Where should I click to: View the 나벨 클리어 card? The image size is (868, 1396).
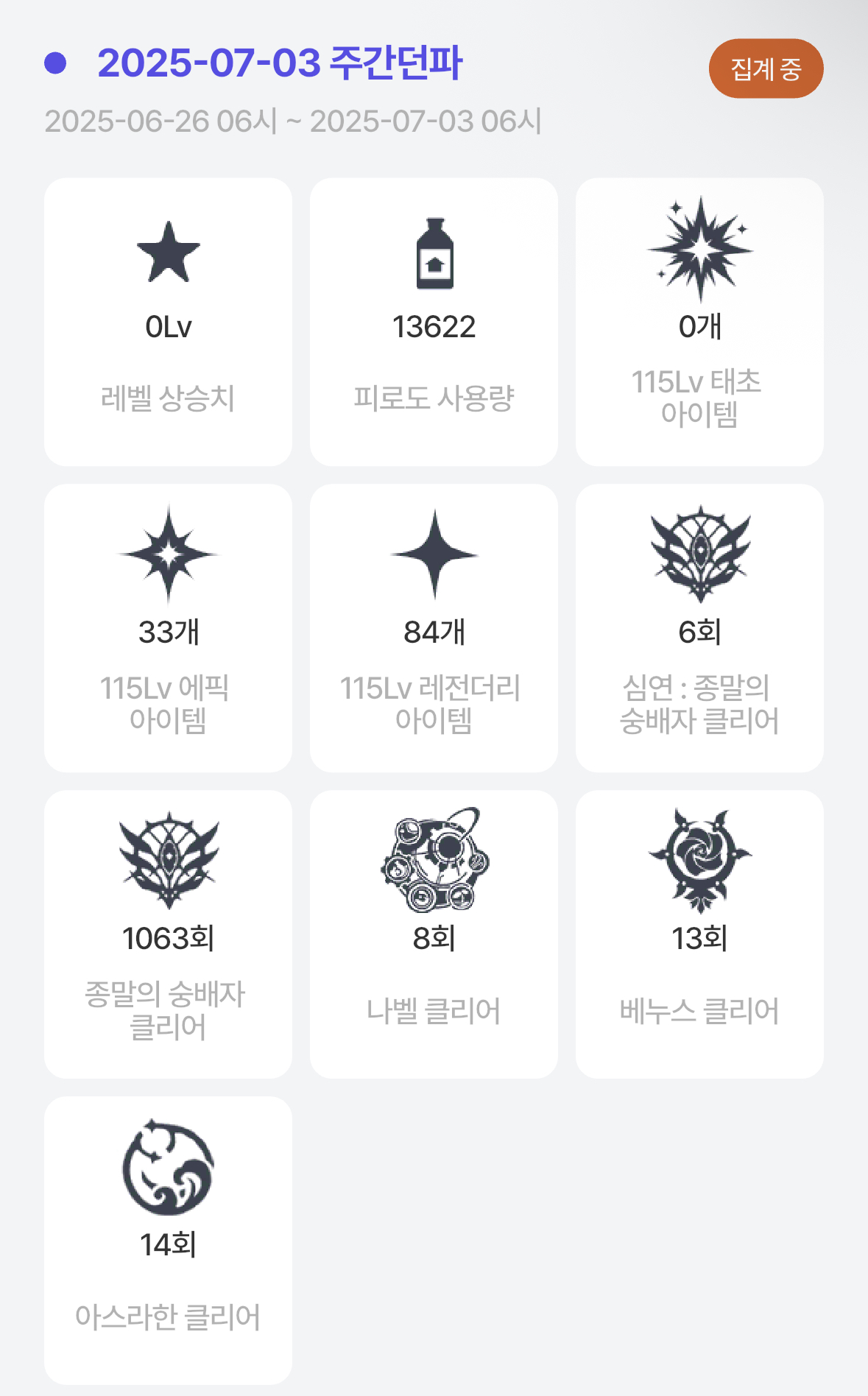[434, 934]
